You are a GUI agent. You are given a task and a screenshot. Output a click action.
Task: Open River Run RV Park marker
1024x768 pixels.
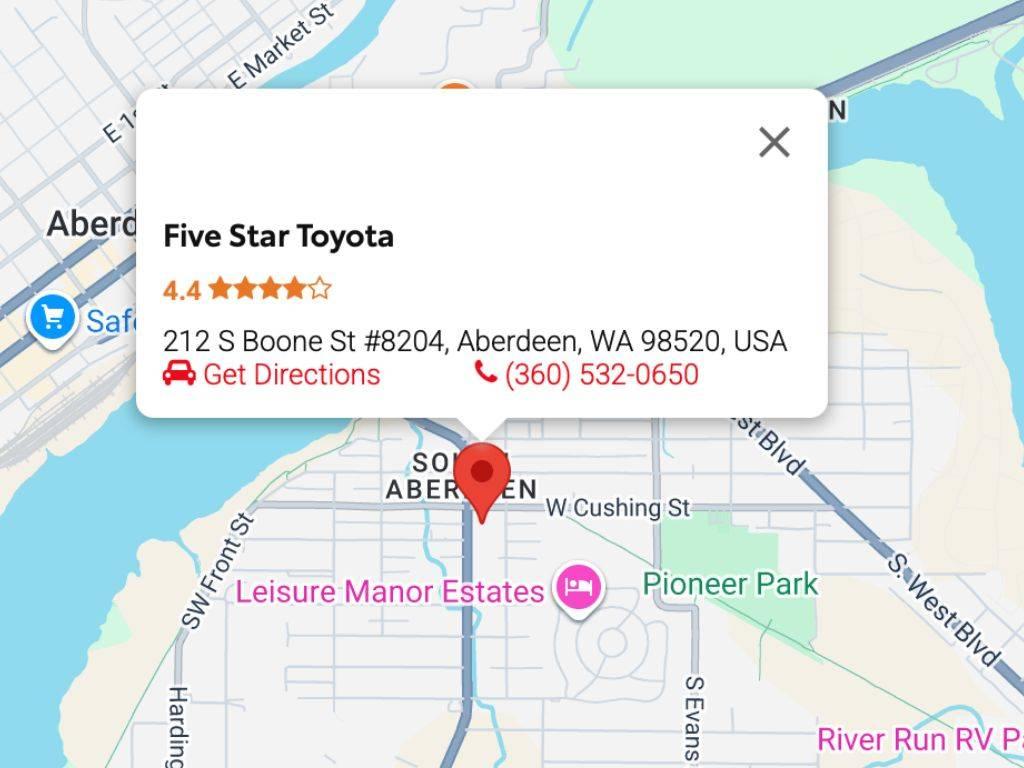(x=918, y=740)
